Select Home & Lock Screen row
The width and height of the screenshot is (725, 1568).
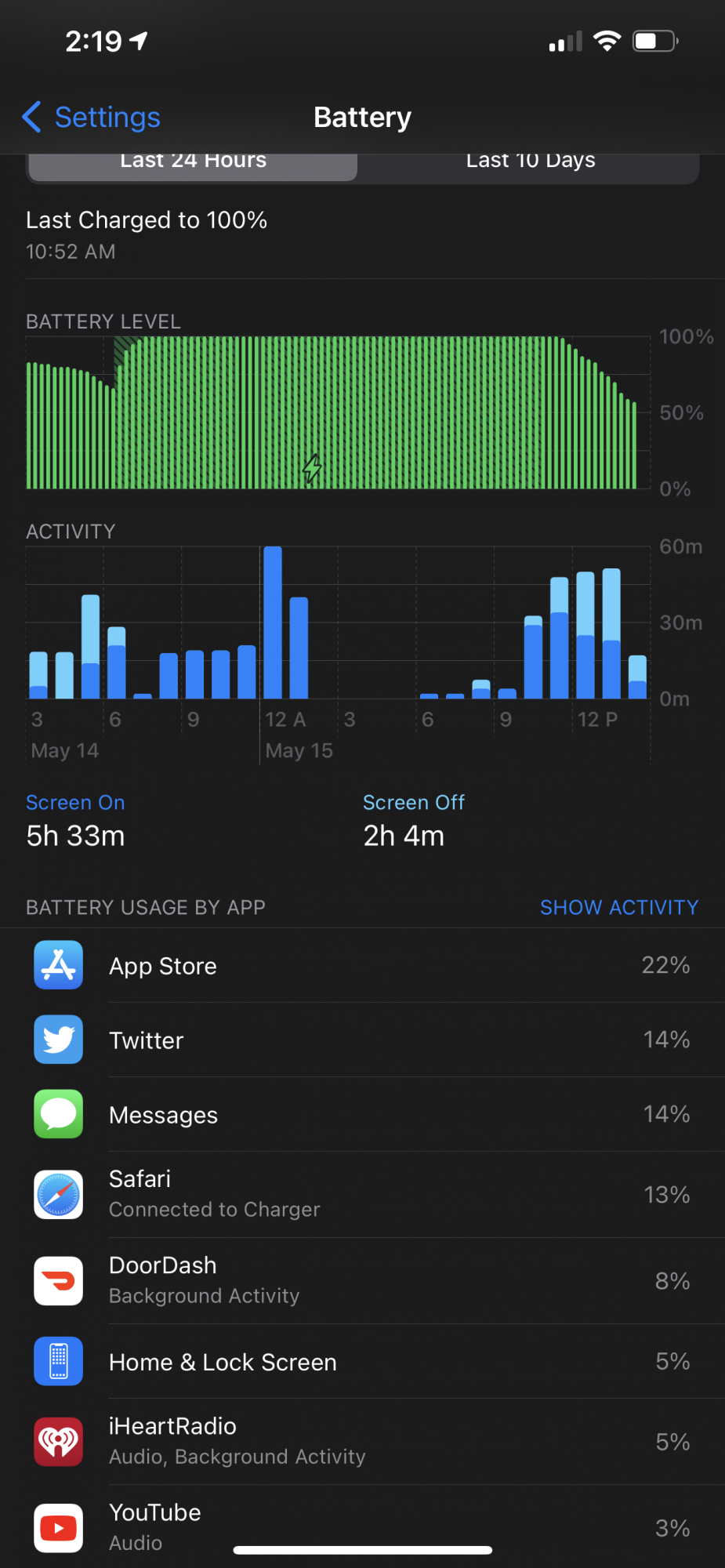tap(362, 1362)
